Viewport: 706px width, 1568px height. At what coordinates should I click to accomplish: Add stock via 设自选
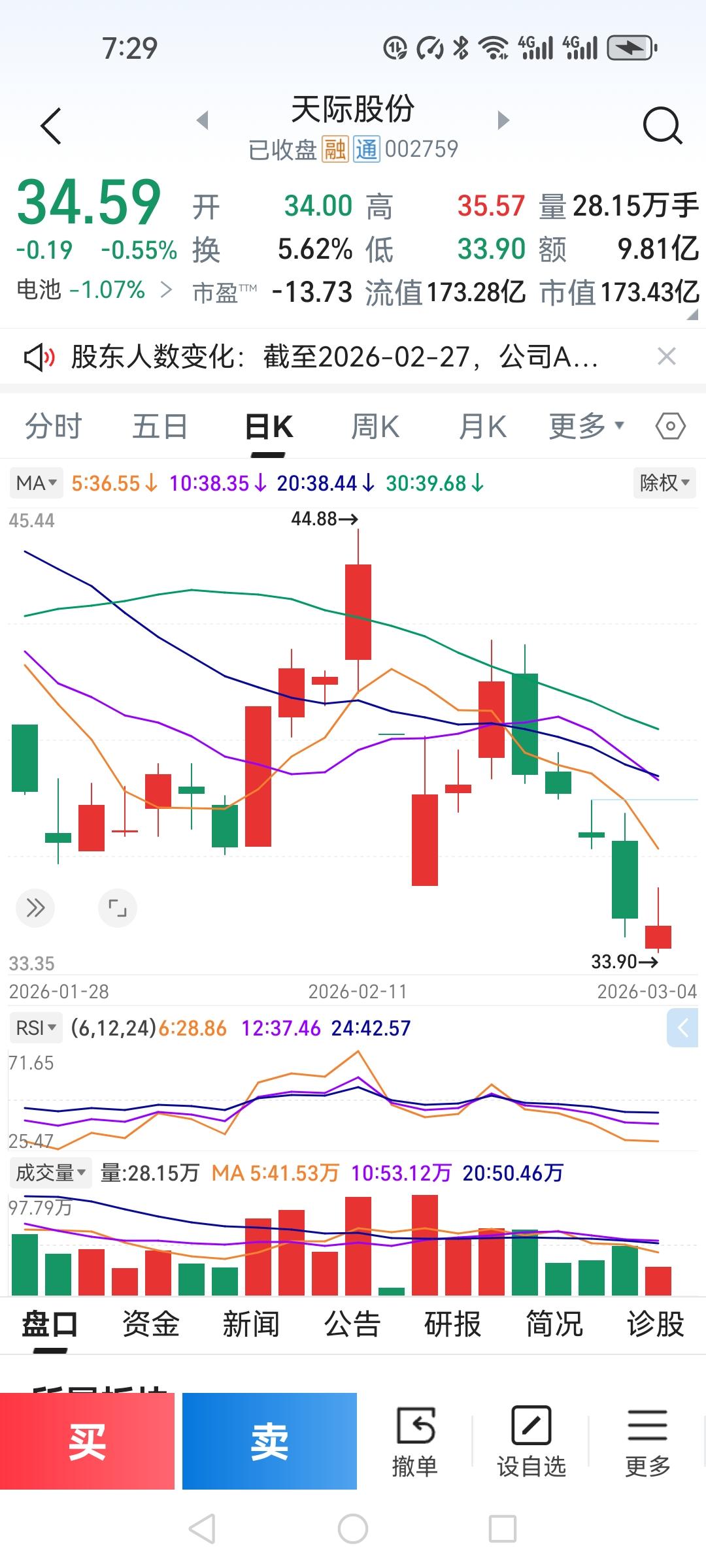point(531,1442)
